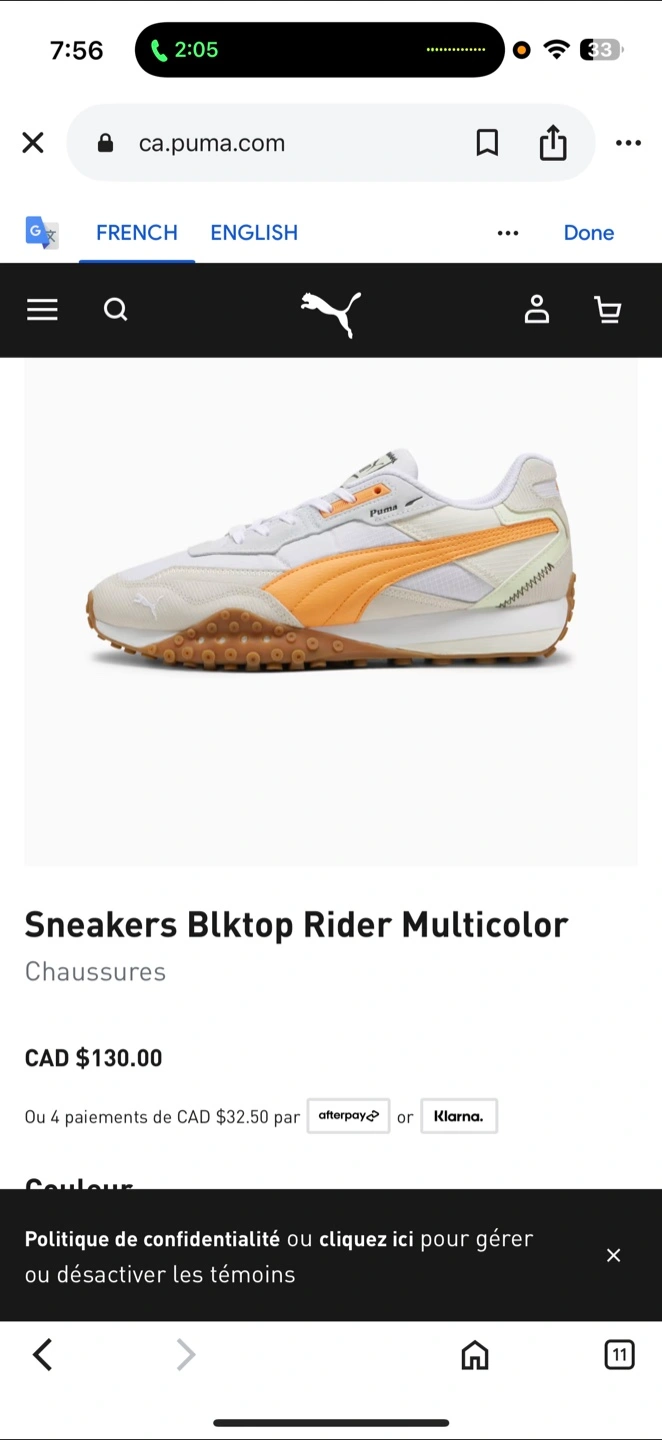Go to the Puma homepage via logo
Screen dimensions: 662x1440
tap(331, 313)
